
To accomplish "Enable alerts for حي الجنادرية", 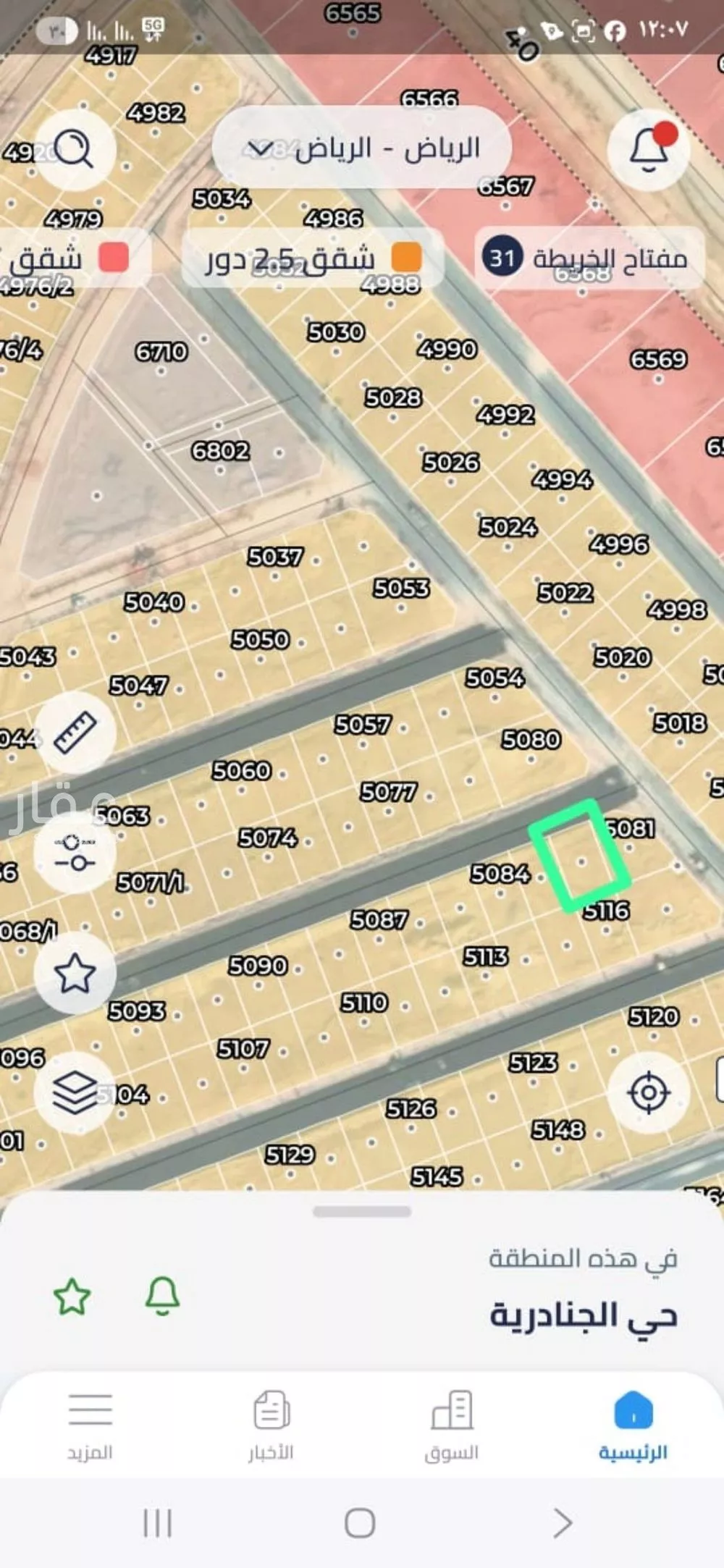I will (163, 1297).
